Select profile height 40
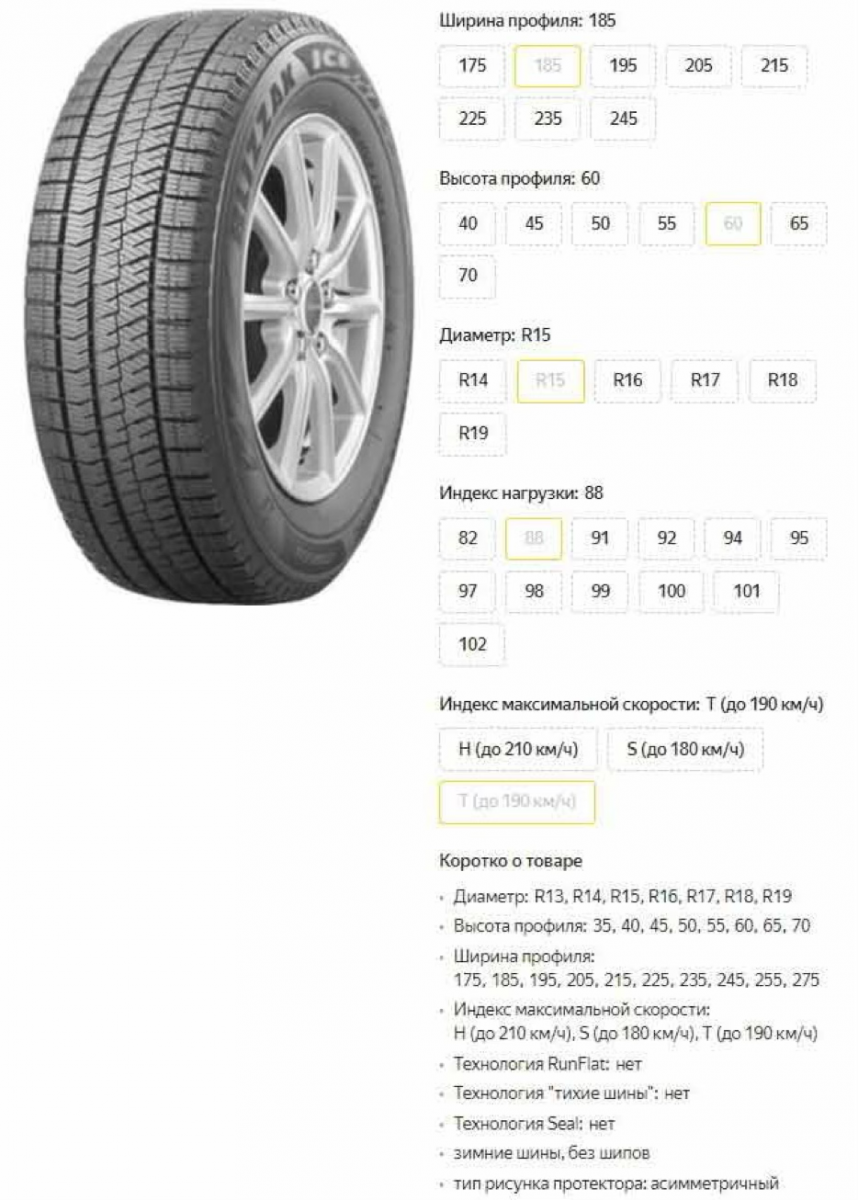The width and height of the screenshot is (858, 1200). click(468, 223)
